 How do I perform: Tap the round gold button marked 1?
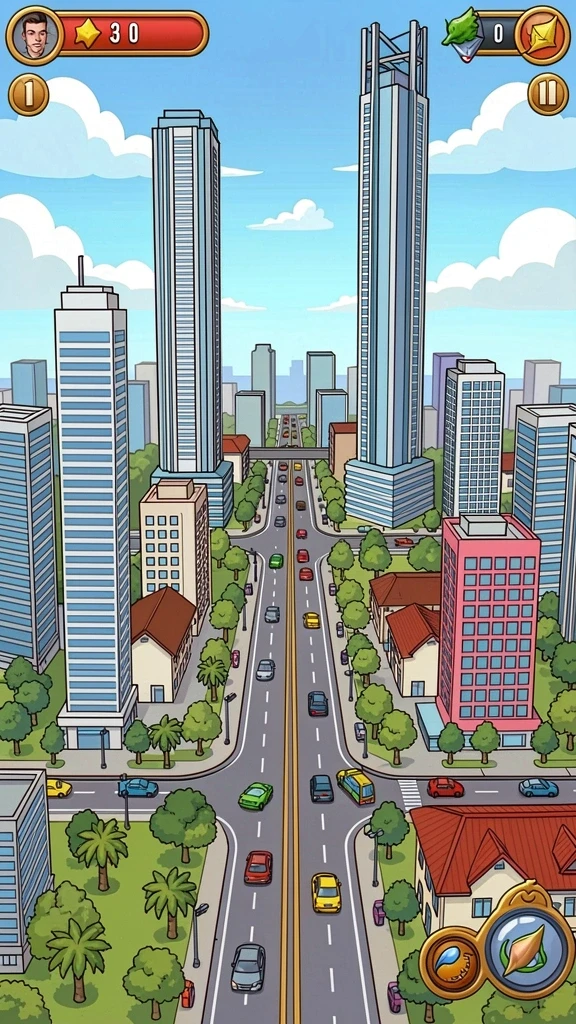pyautogui.click(x=28, y=95)
